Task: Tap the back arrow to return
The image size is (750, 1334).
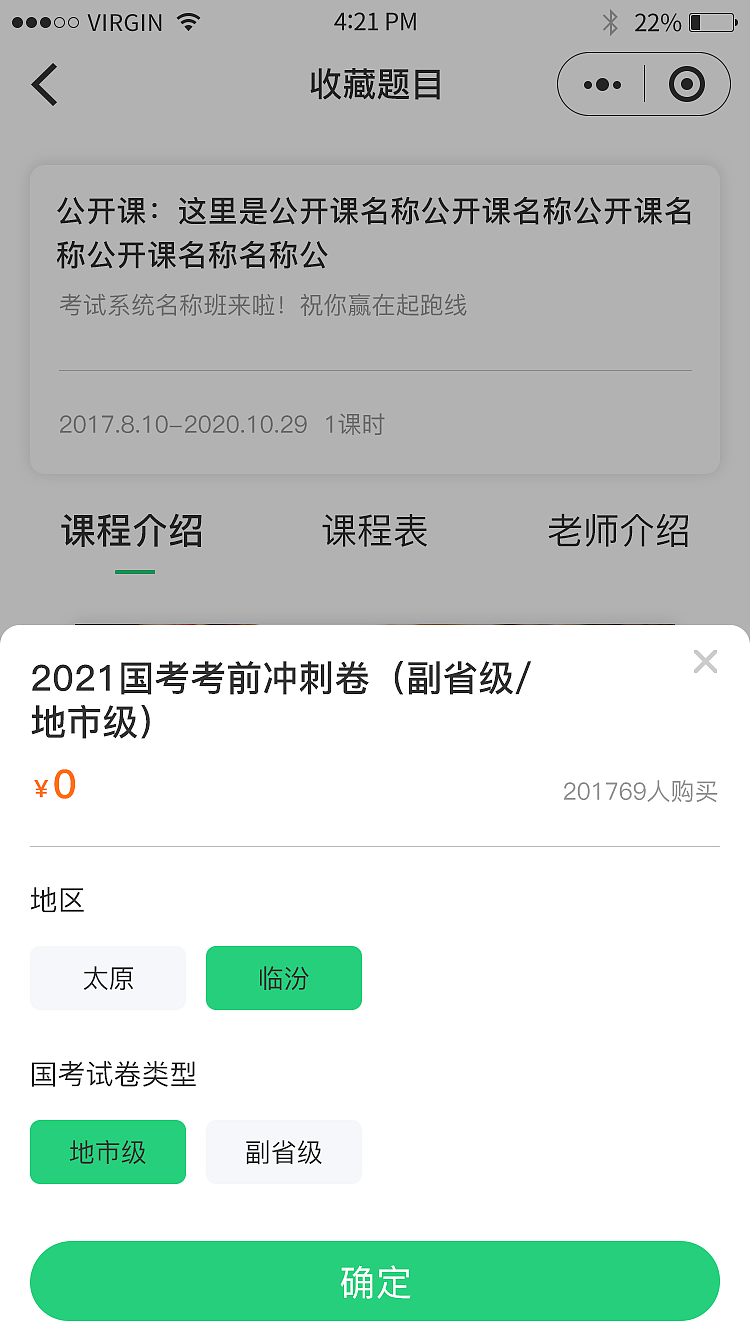Action: click(44, 84)
